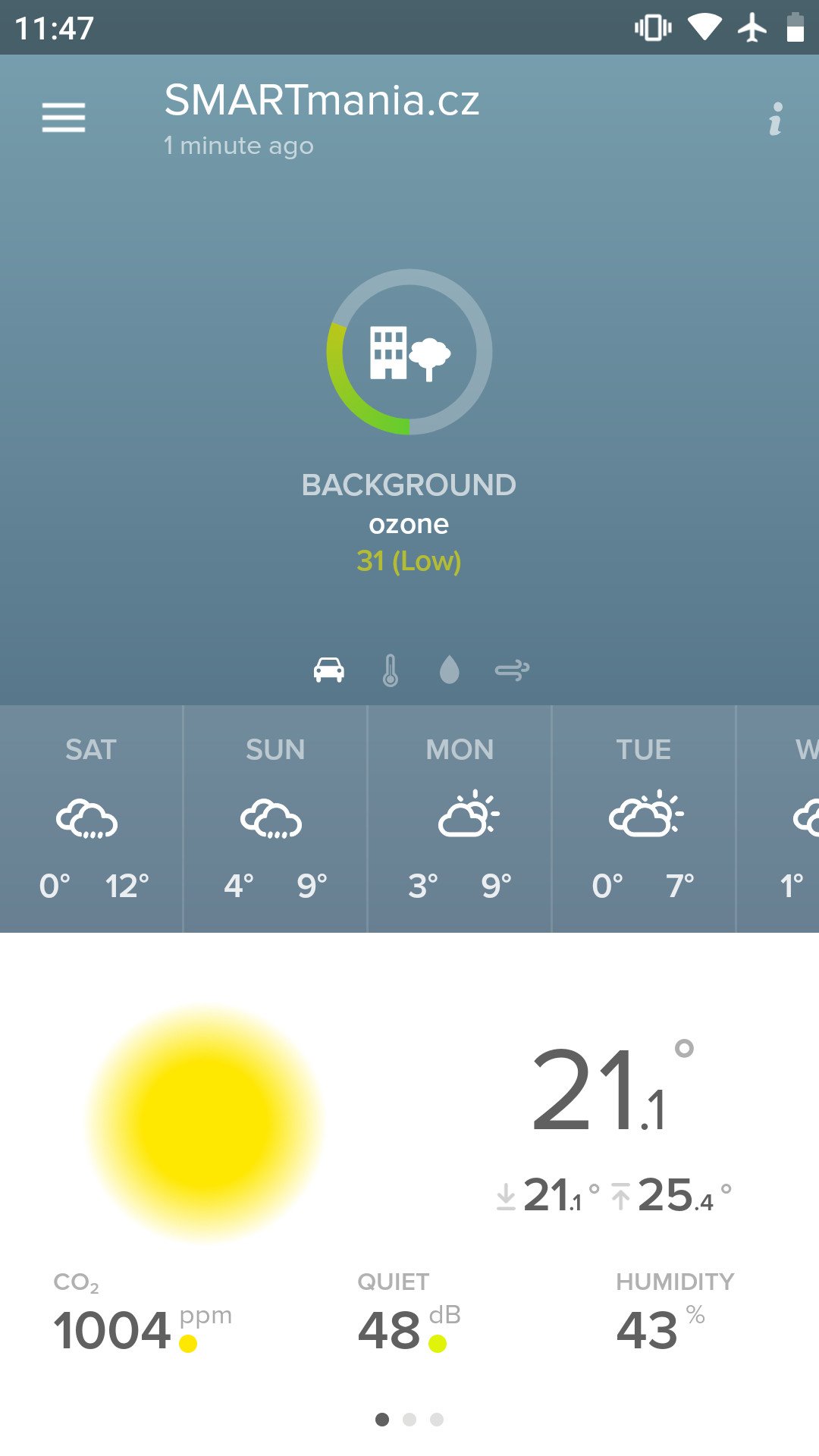Open the SUN forecast
This screenshot has width=819, height=1456.
click(x=275, y=819)
